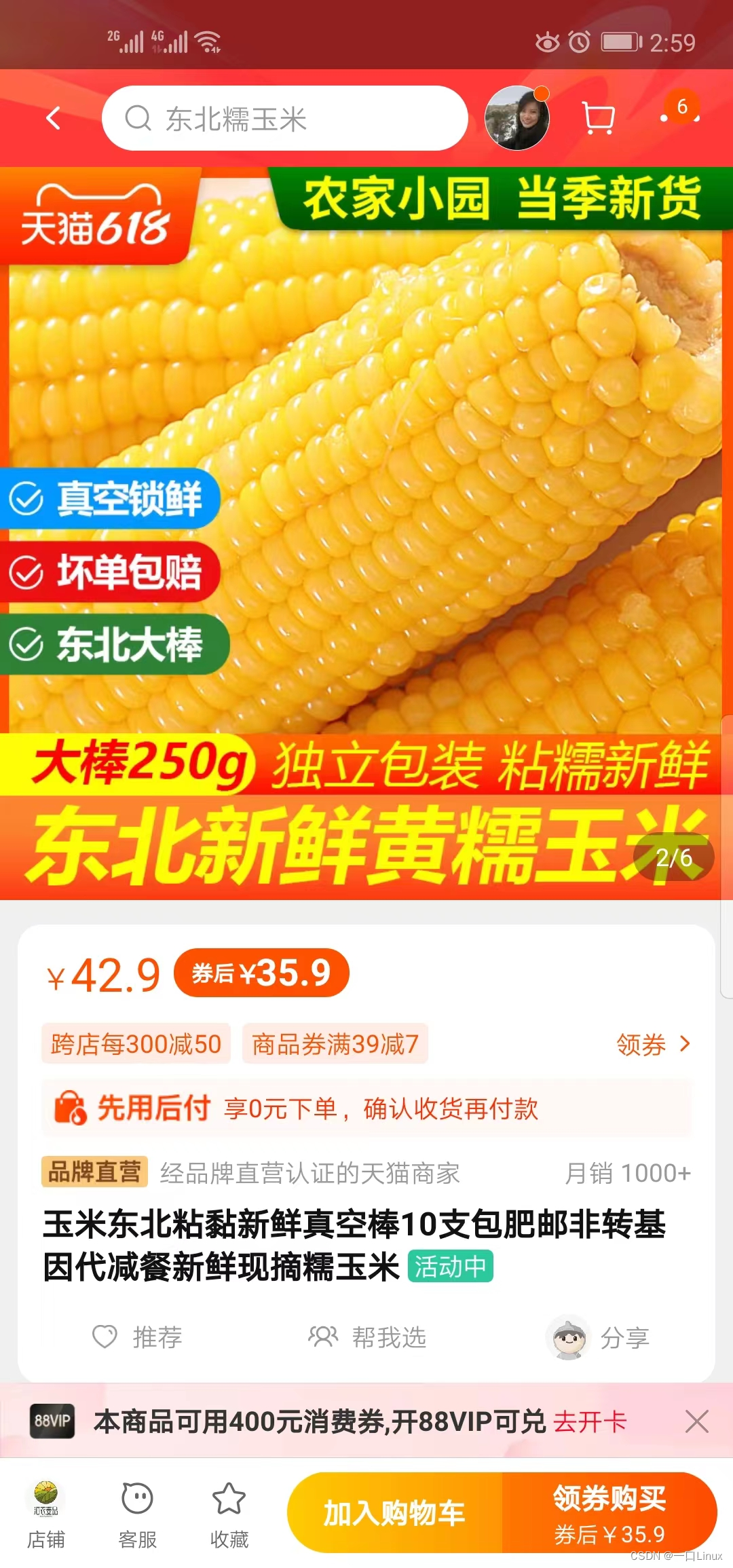Tap the 东北糯玉米 search box
733x1568 pixels.
(284, 118)
